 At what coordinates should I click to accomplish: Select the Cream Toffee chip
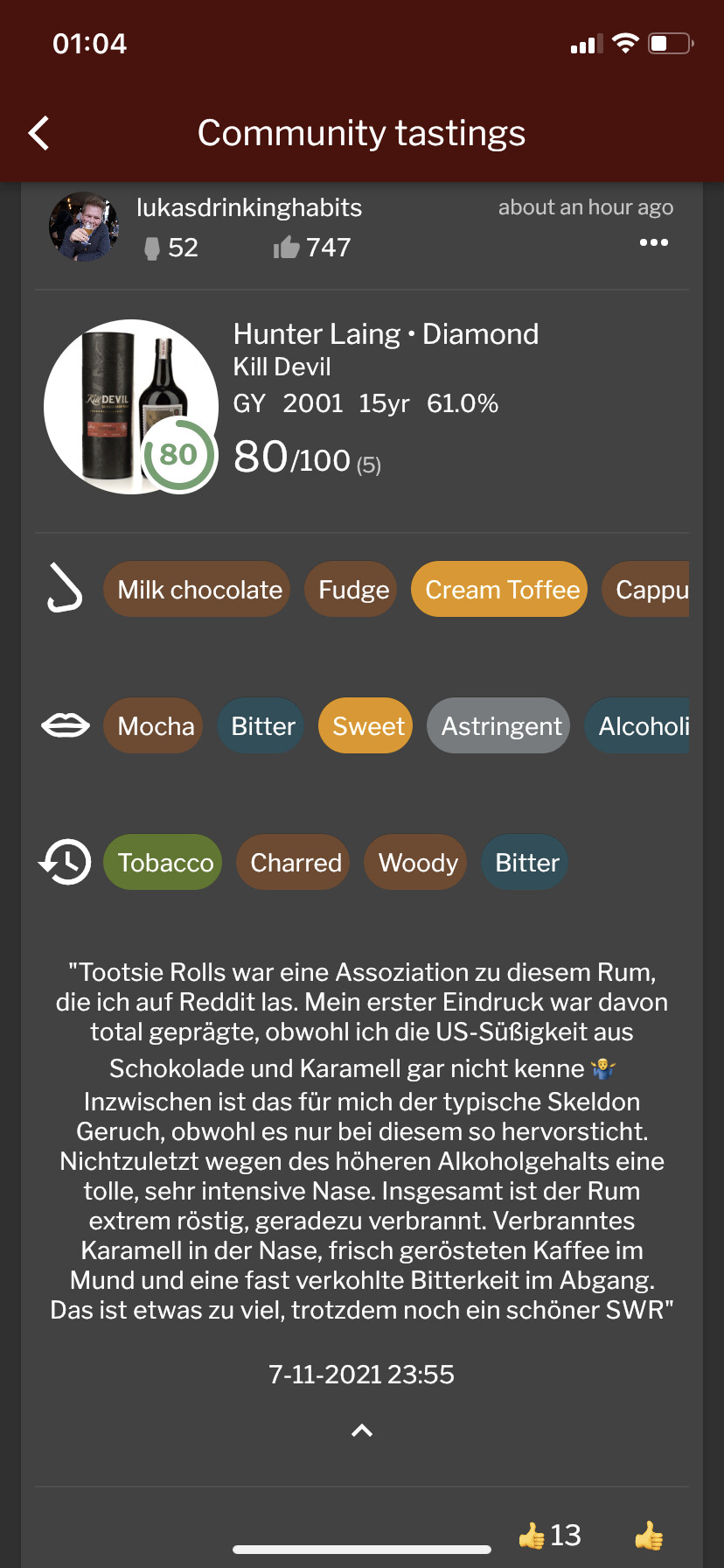pos(502,590)
